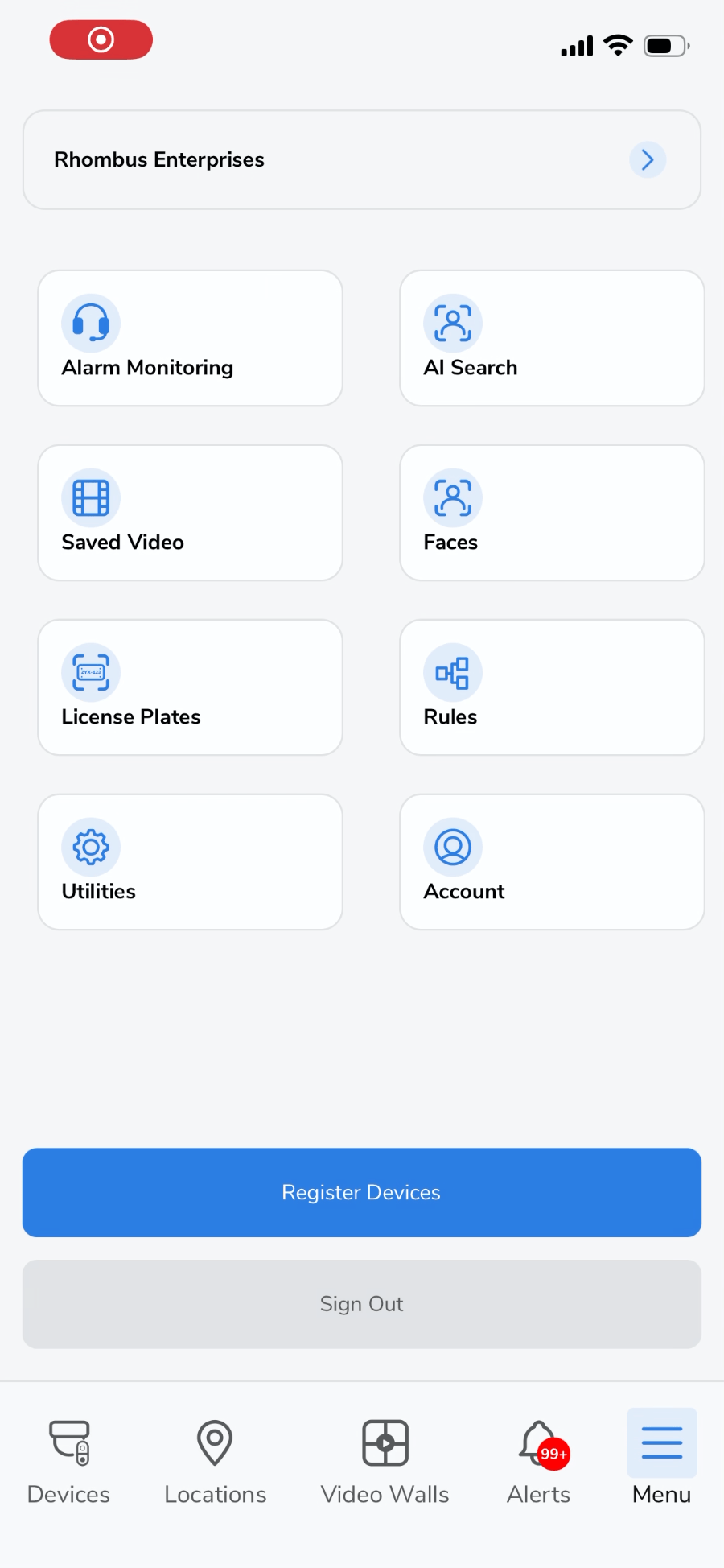Open Utilities
This screenshot has height=1568, width=724.
pyautogui.click(x=191, y=862)
